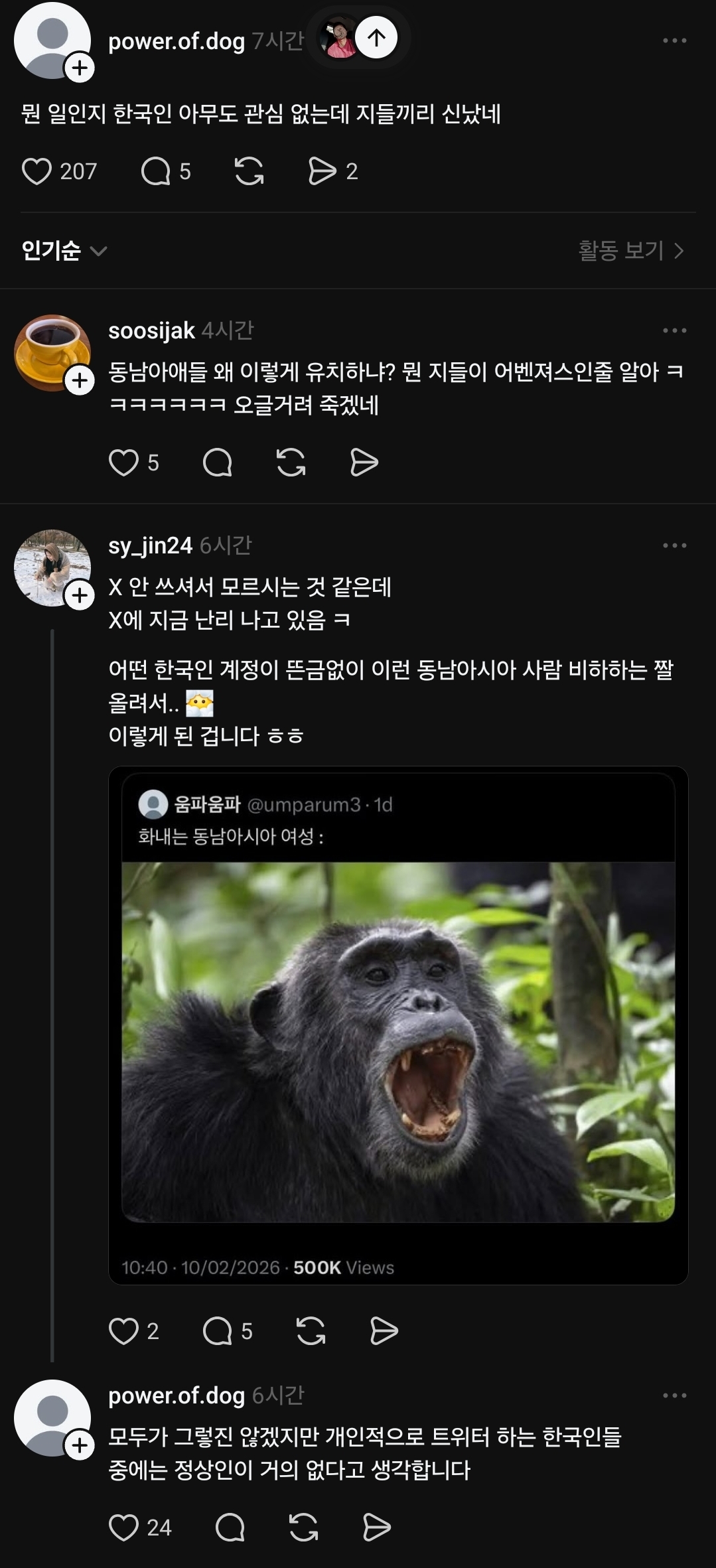
Task: Follow soosijak via avatar plus badge
Action: (80, 381)
